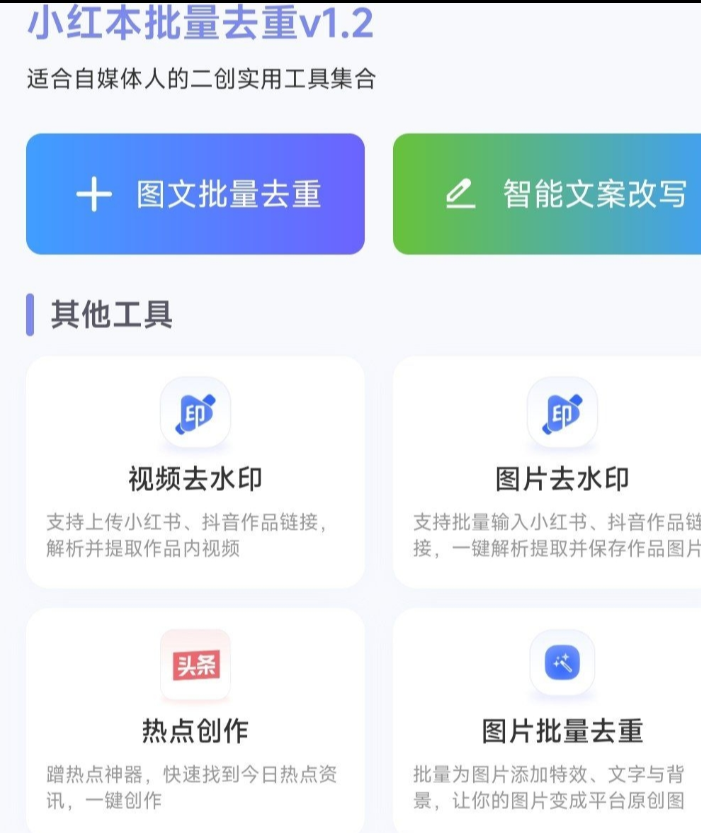Open 图文批量去重 tool
The image size is (701, 833).
click(x=195, y=194)
